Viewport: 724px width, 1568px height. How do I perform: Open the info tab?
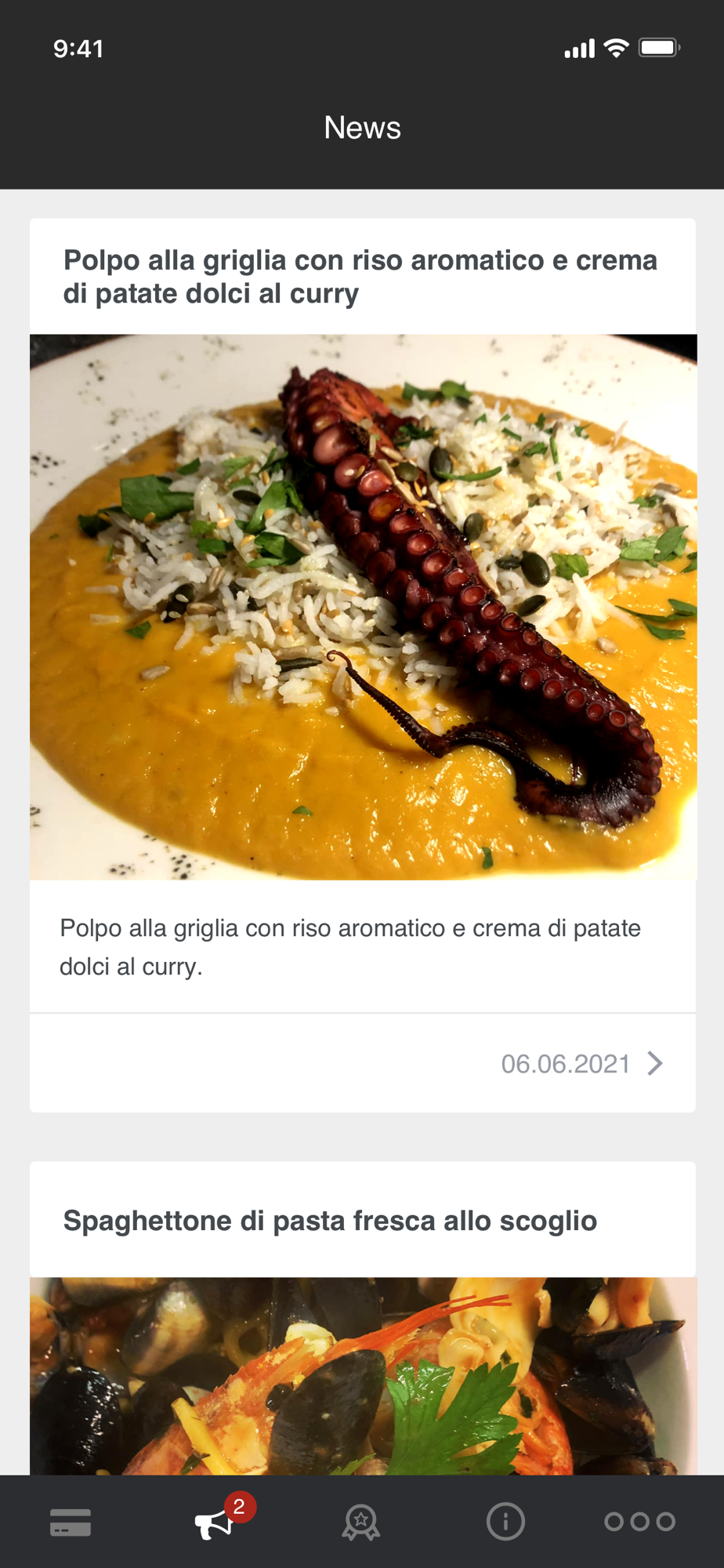click(505, 1522)
